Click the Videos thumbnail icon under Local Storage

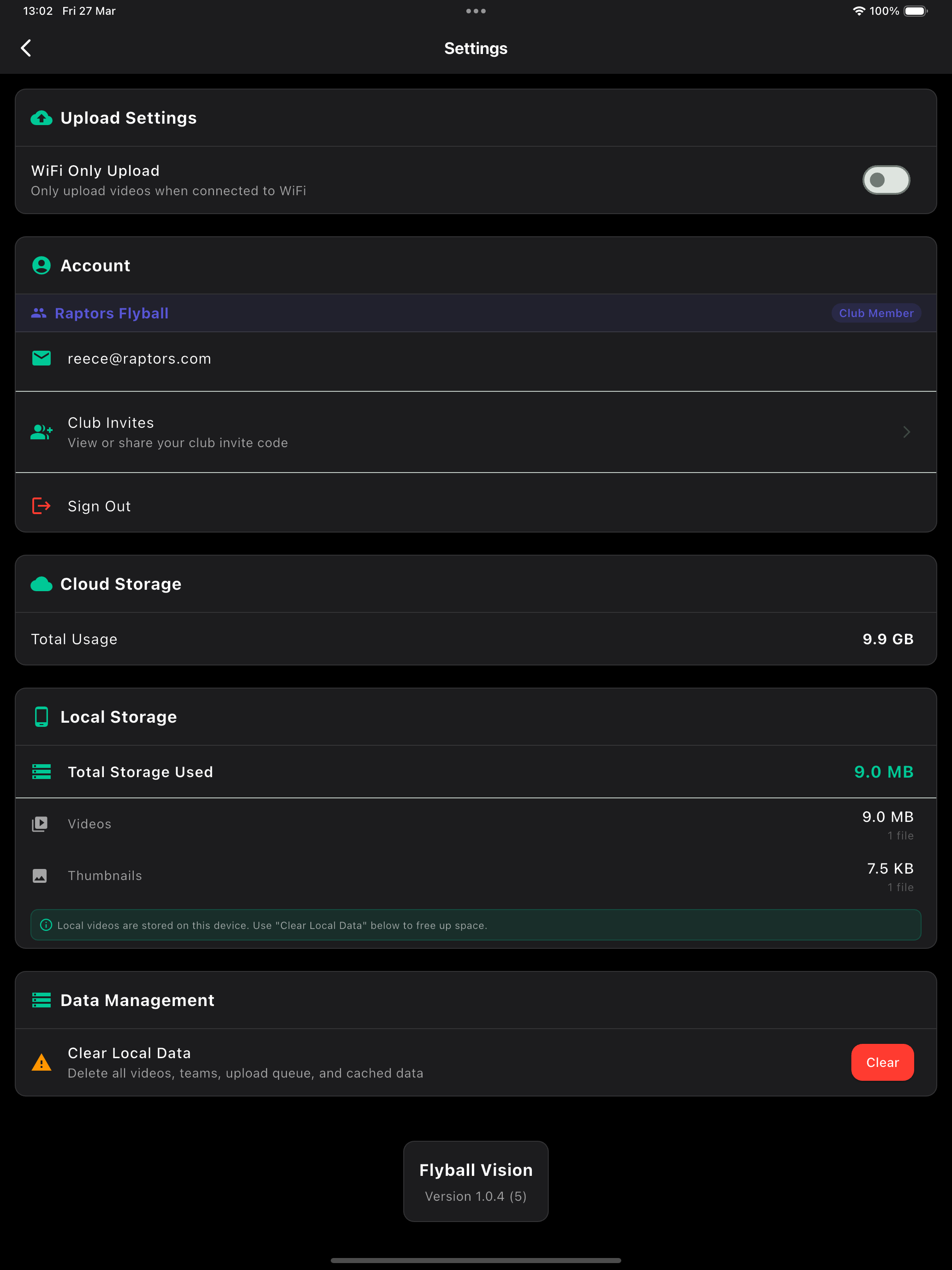coord(40,823)
